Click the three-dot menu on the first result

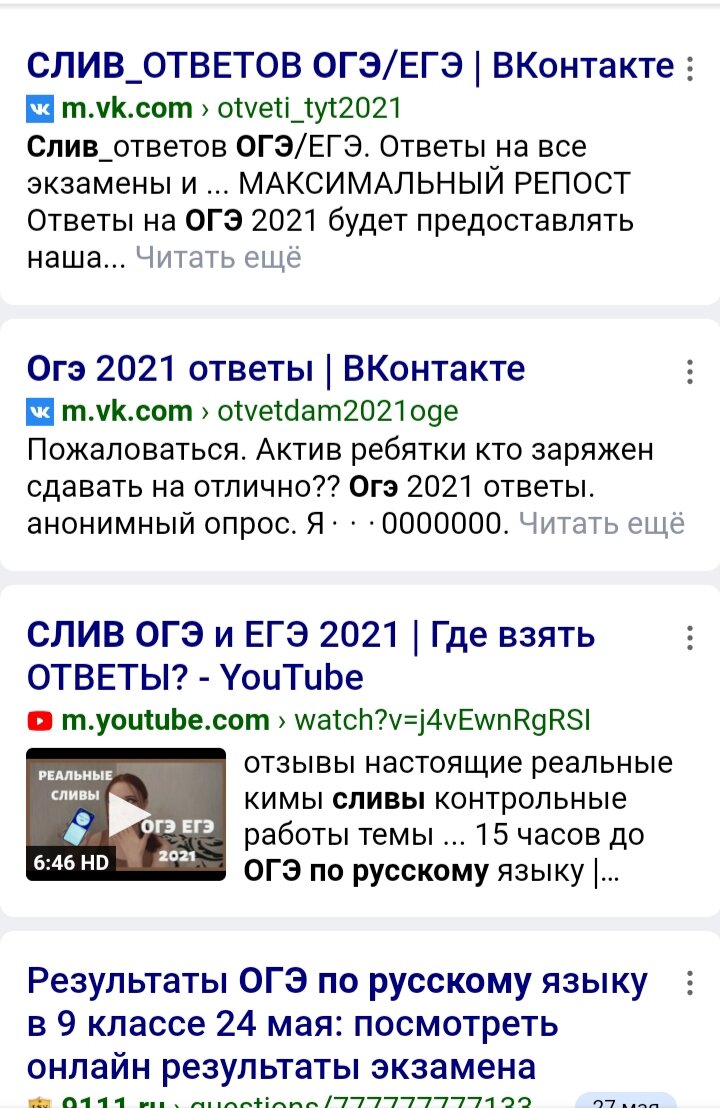pos(688,66)
